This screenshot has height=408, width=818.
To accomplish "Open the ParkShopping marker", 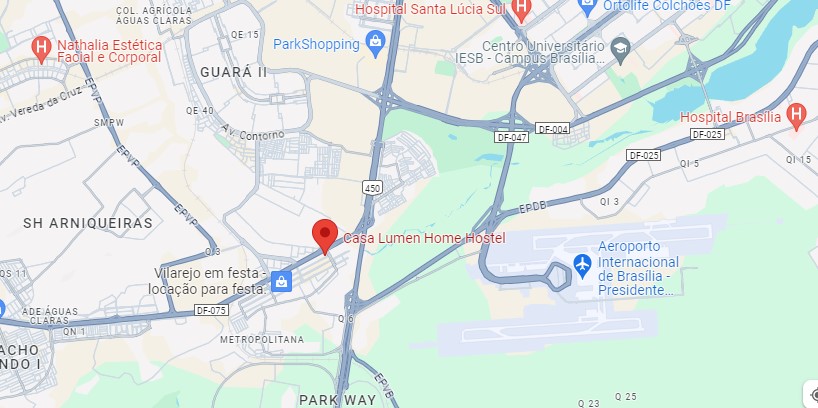I will [375, 43].
